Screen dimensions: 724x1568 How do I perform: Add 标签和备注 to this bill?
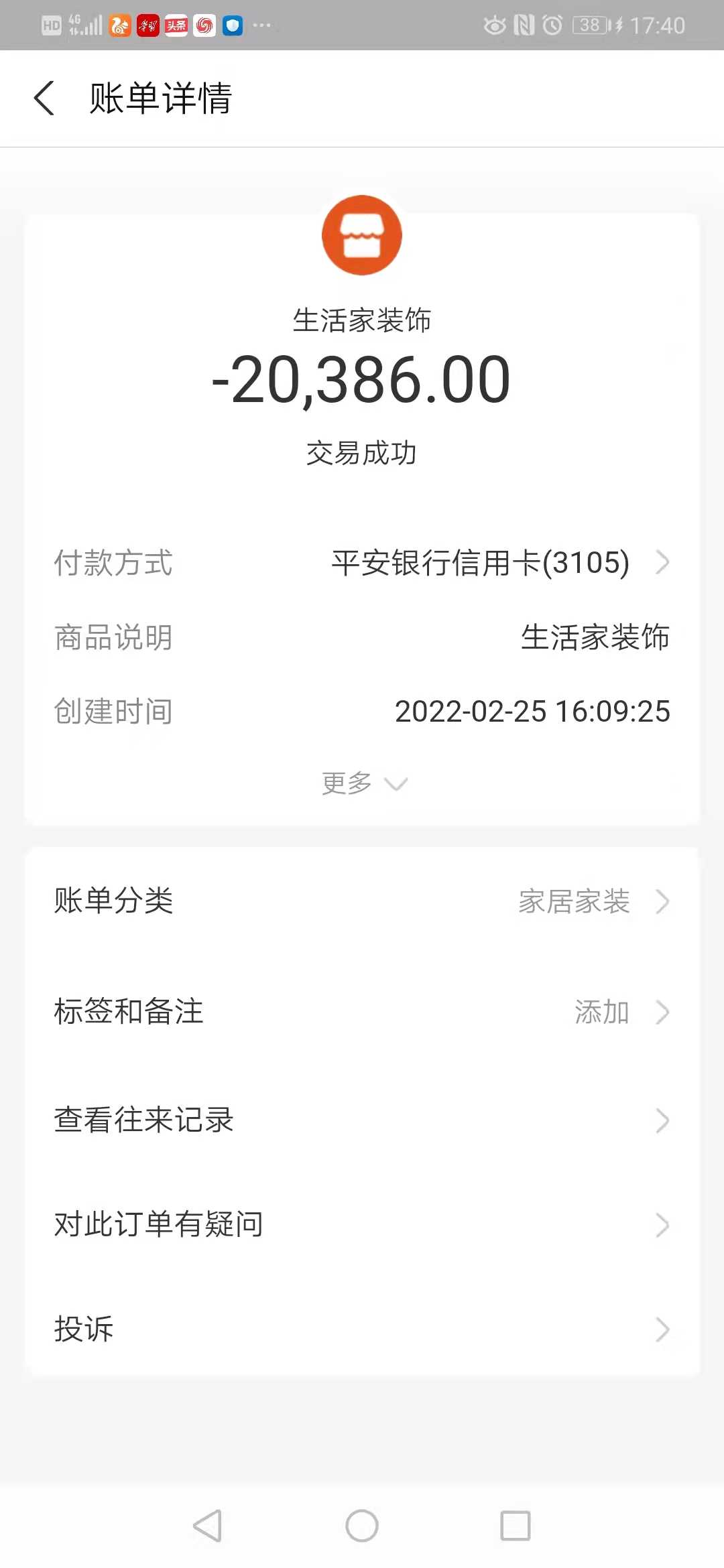[x=362, y=1012]
